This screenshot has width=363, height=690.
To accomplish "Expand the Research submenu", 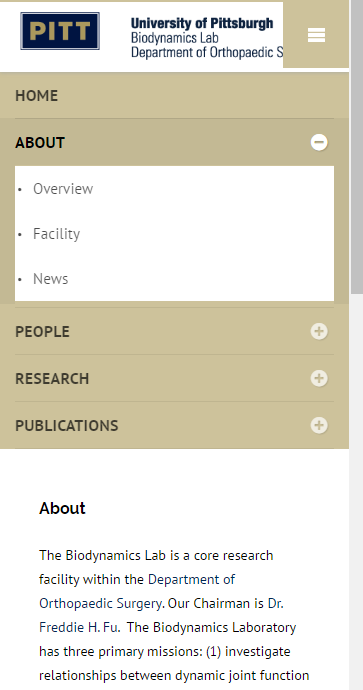I will [319, 378].
